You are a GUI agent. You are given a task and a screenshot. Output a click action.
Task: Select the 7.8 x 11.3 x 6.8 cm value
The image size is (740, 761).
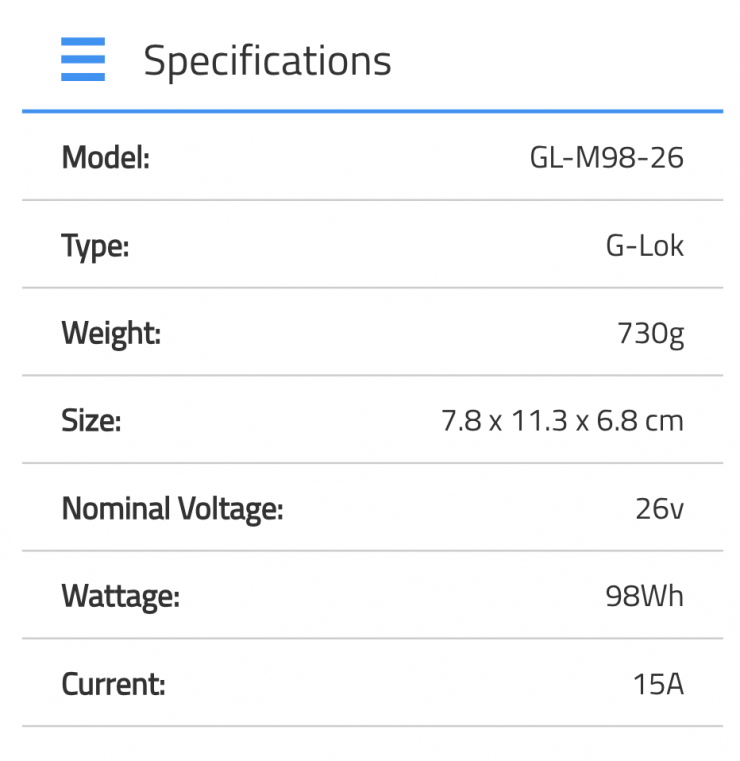click(x=563, y=420)
